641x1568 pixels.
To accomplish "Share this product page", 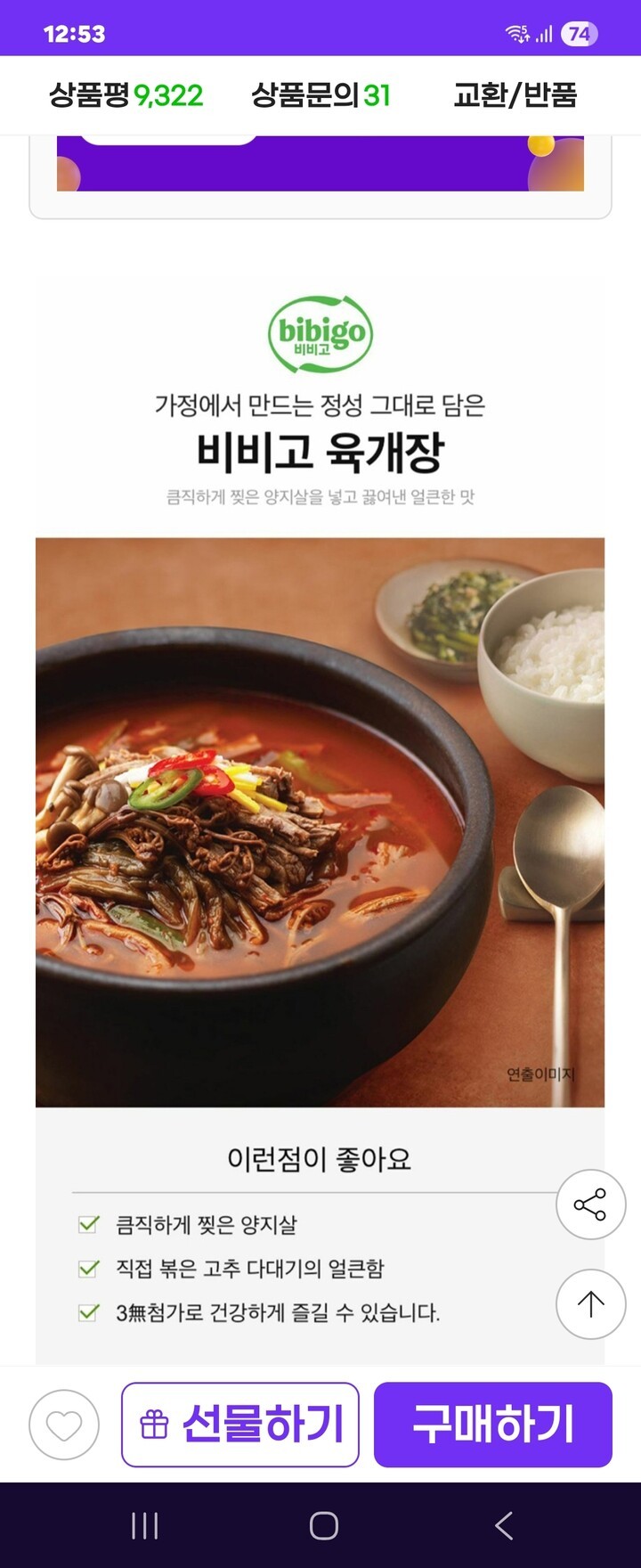I will click(590, 1205).
